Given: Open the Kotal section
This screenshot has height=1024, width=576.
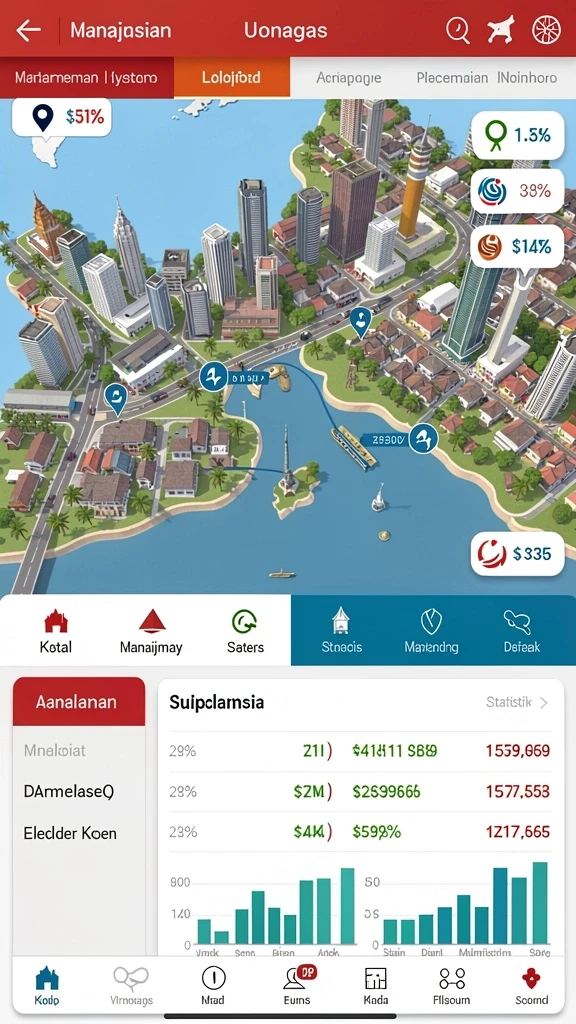Looking at the screenshot, I should (56, 632).
